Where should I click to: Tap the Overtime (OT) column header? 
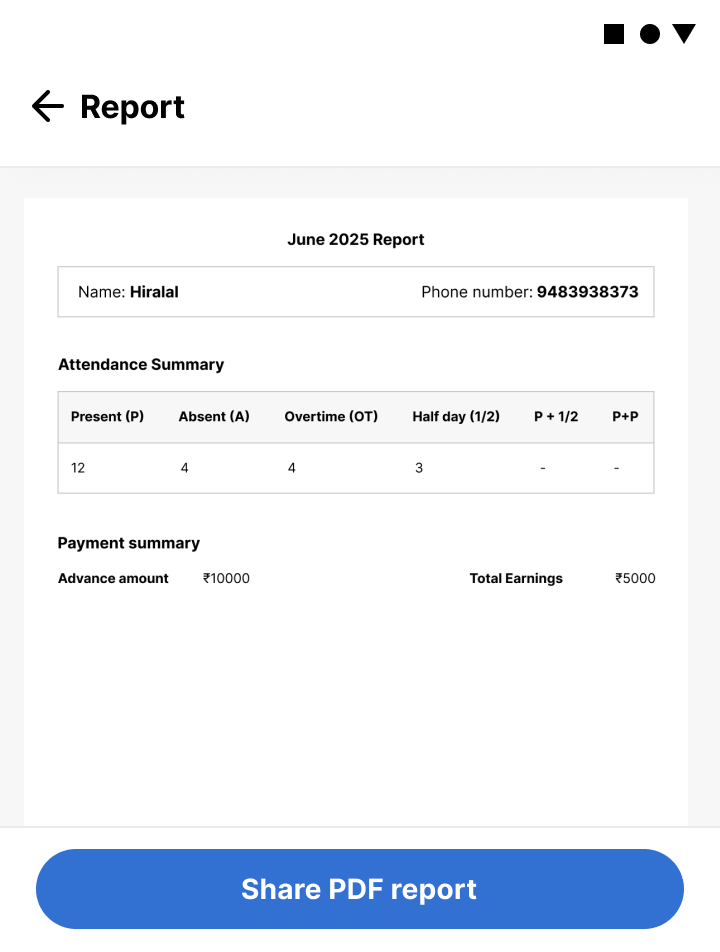[331, 417]
